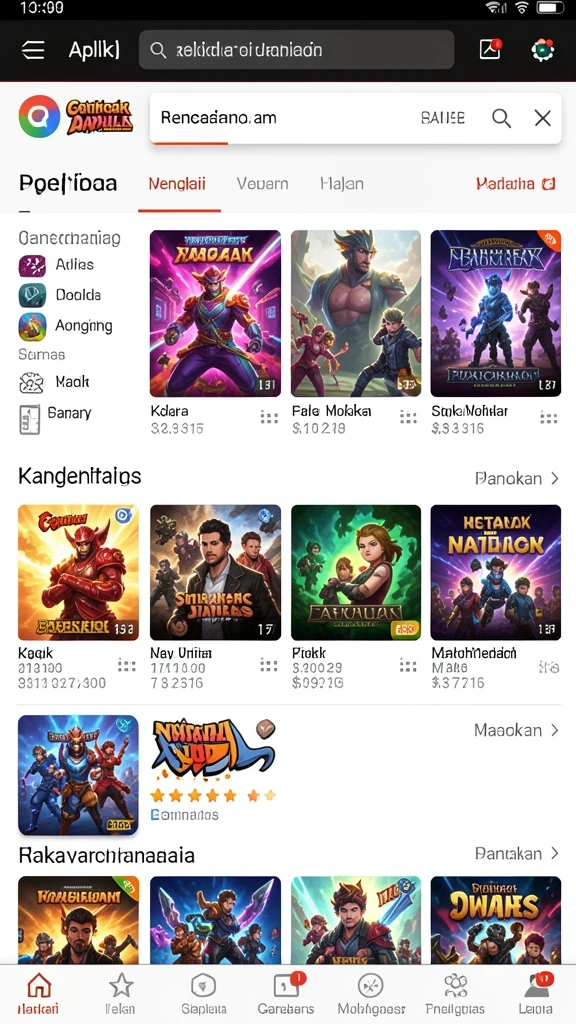Screen dimensions: 576x1024
Task: Switch to the Menglaii tab
Action: click(x=177, y=184)
